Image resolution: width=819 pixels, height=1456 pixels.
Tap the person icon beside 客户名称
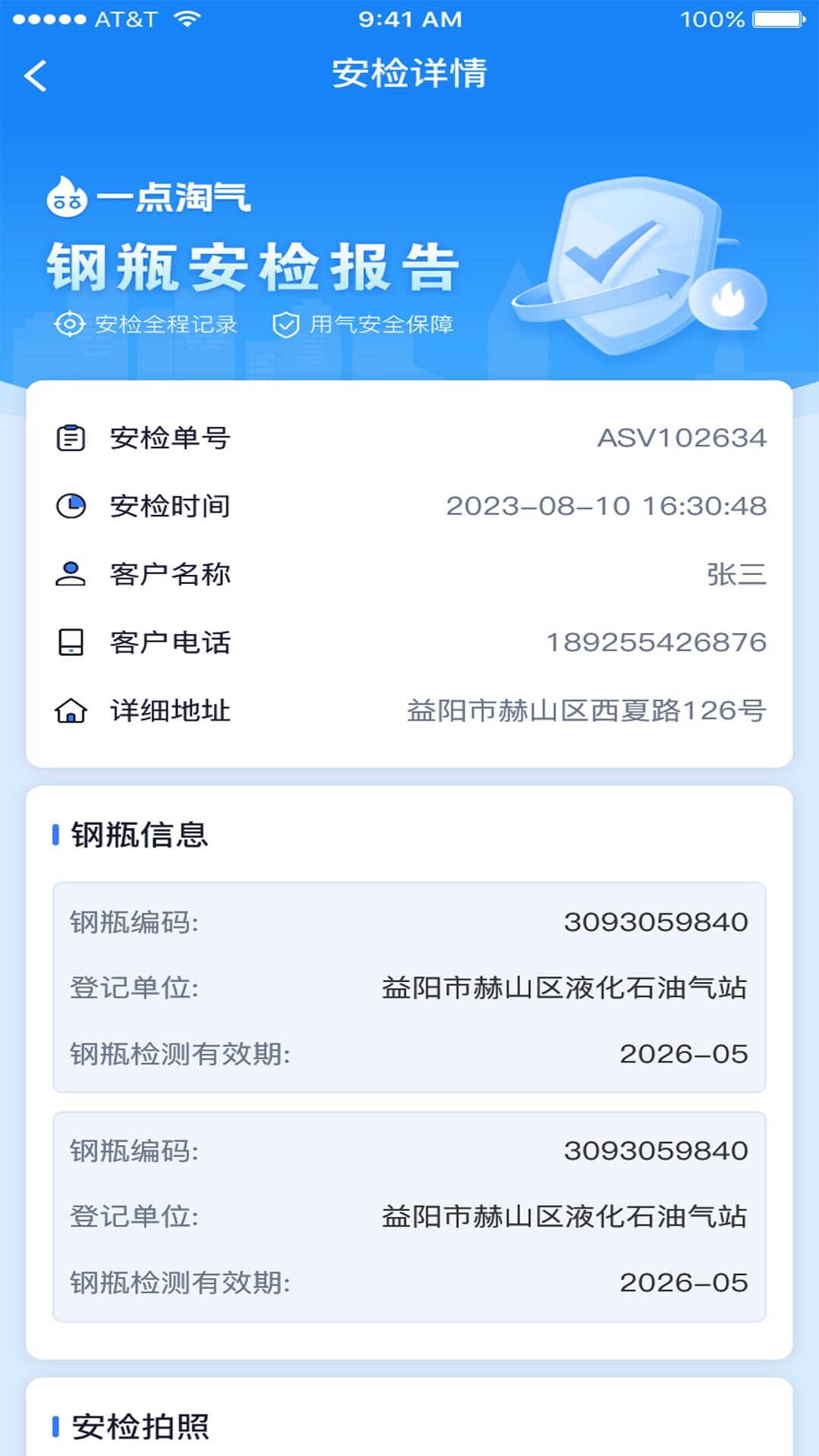(71, 575)
